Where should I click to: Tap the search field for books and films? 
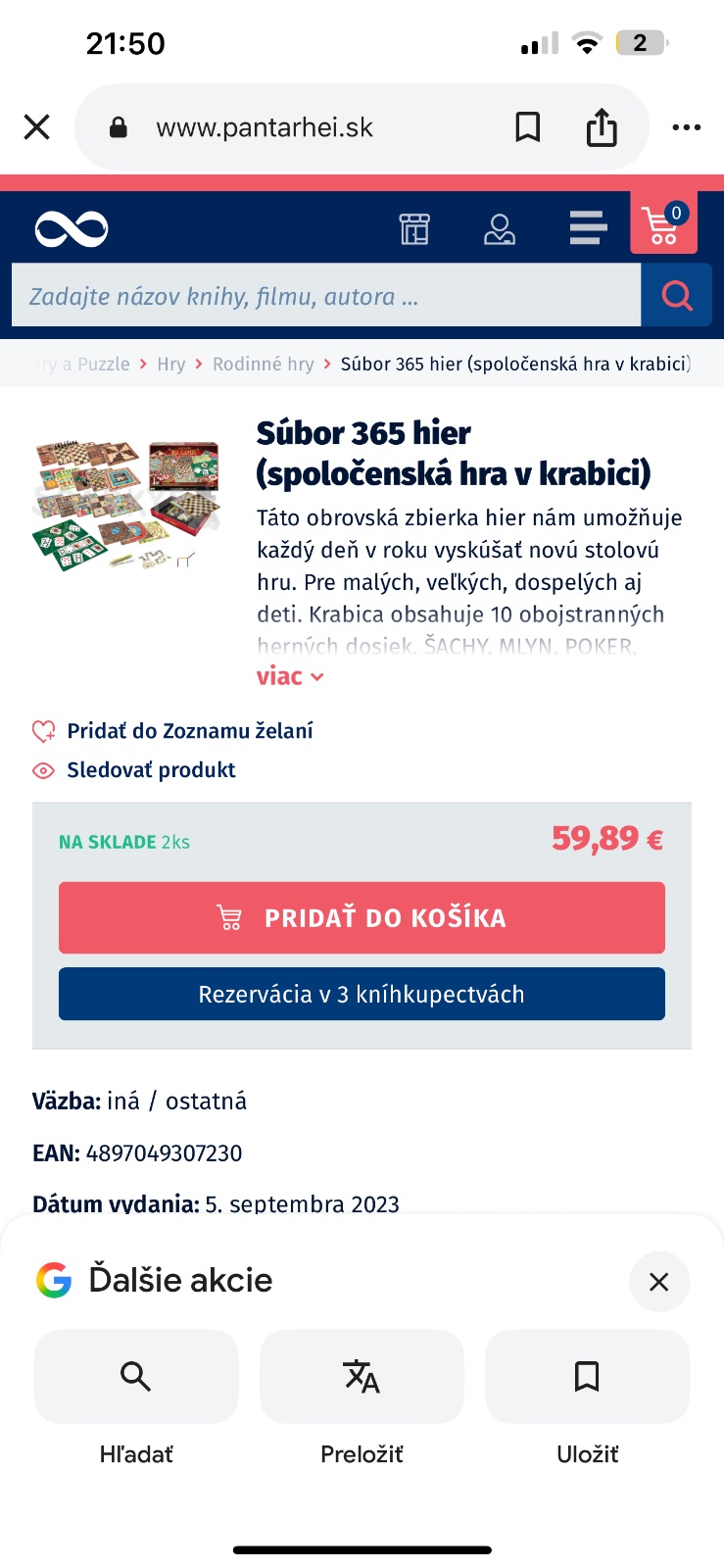coord(325,296)
